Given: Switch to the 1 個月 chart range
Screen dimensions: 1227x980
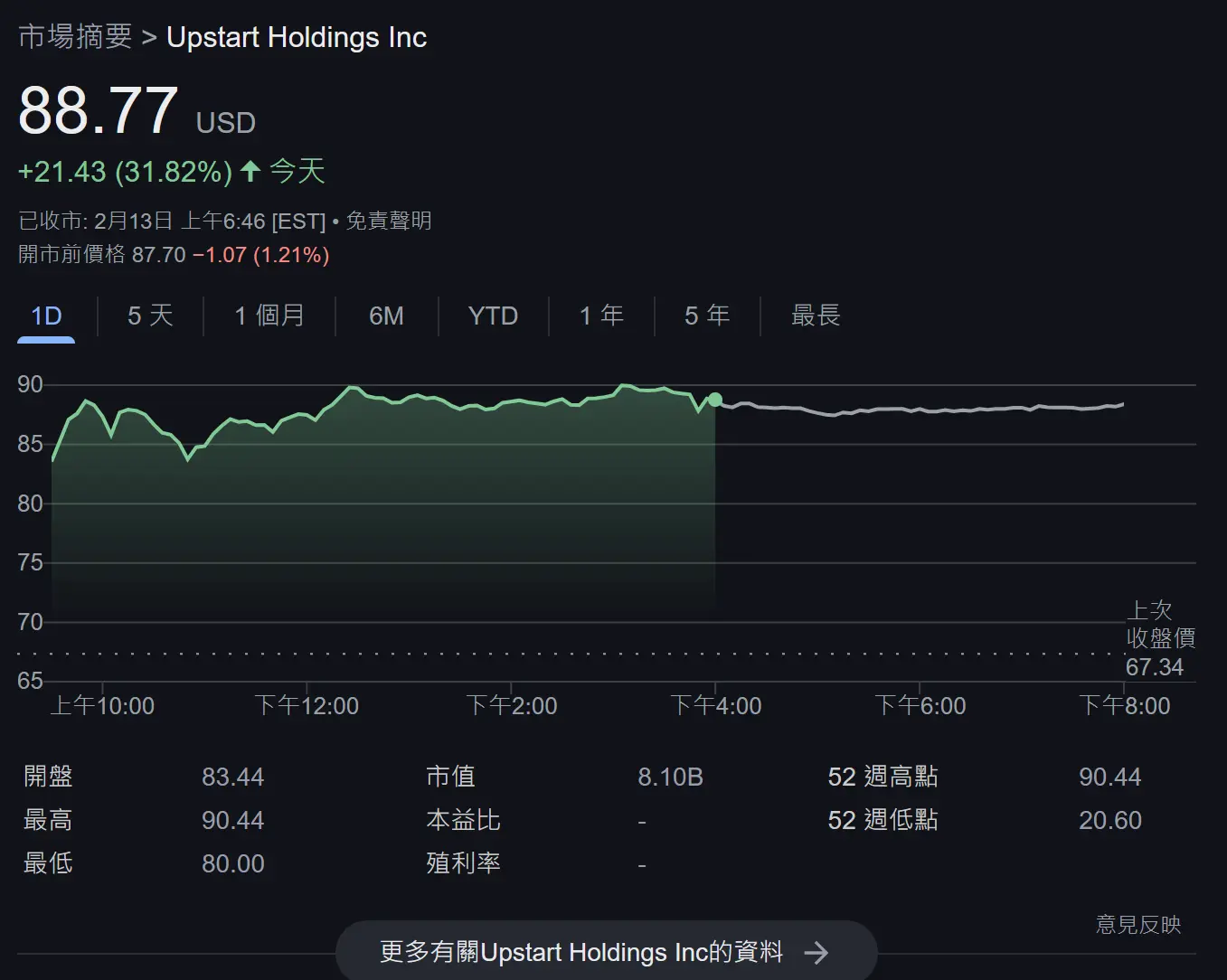Looking at the screenshot, I should [x=269, y=316].
